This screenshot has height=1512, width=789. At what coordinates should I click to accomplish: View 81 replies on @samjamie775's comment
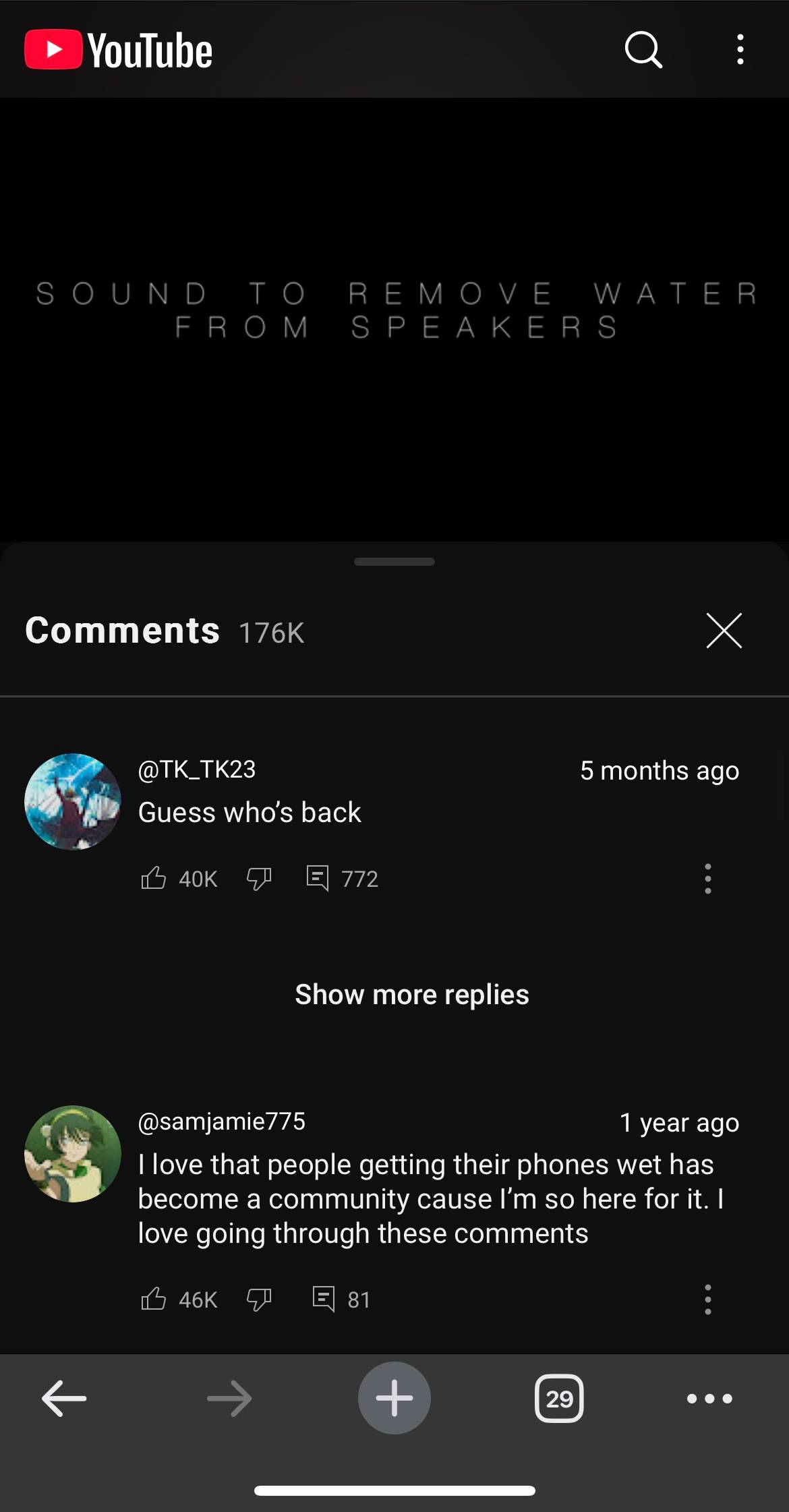(341, 1299)
